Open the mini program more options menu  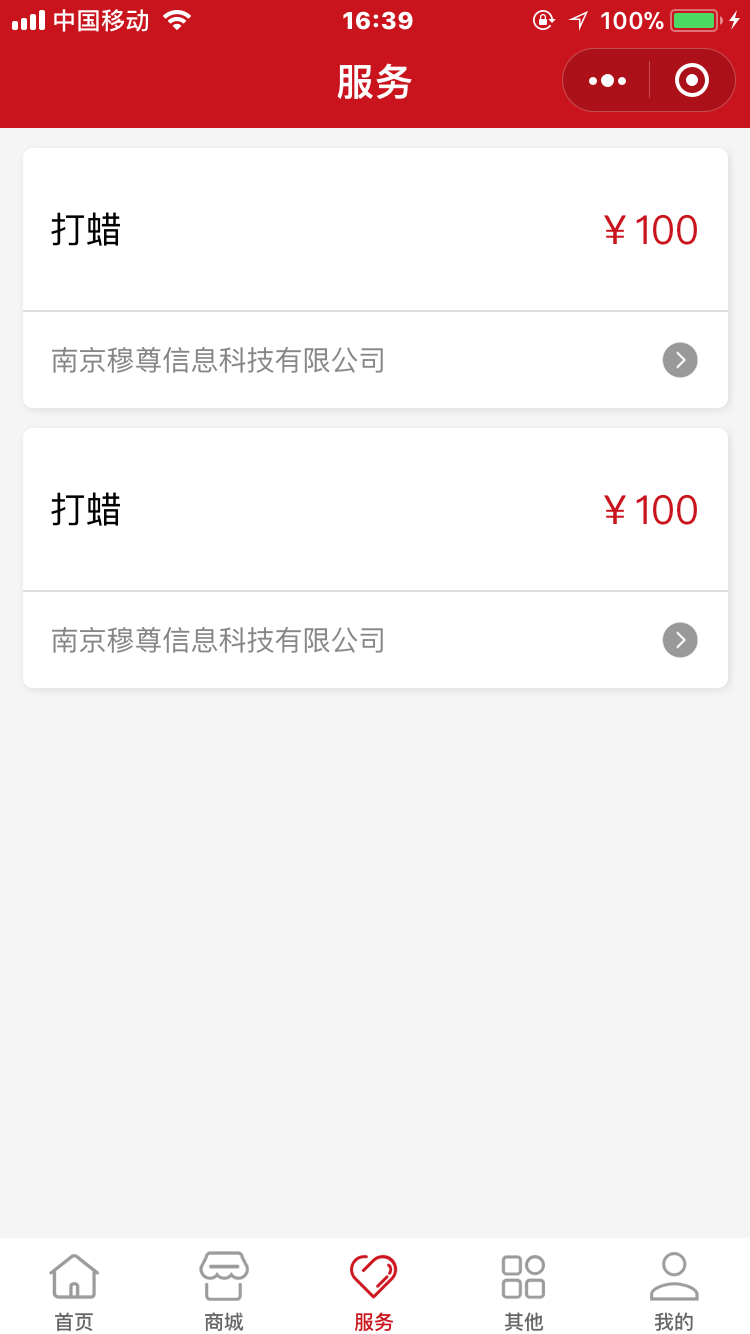point(607,81)
